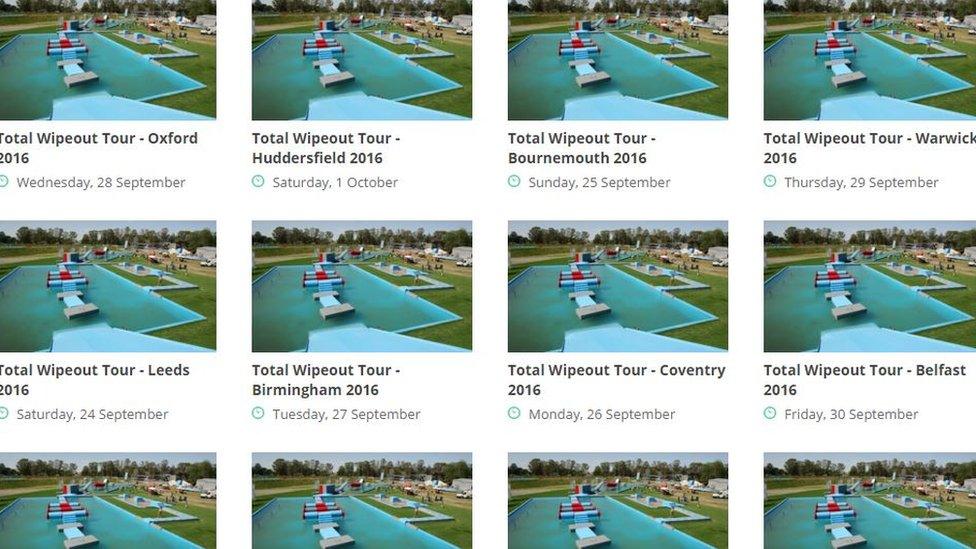Select the Belfast 2016 tour card
Viewport: 976px width, 549px height.
pos(864,371)
